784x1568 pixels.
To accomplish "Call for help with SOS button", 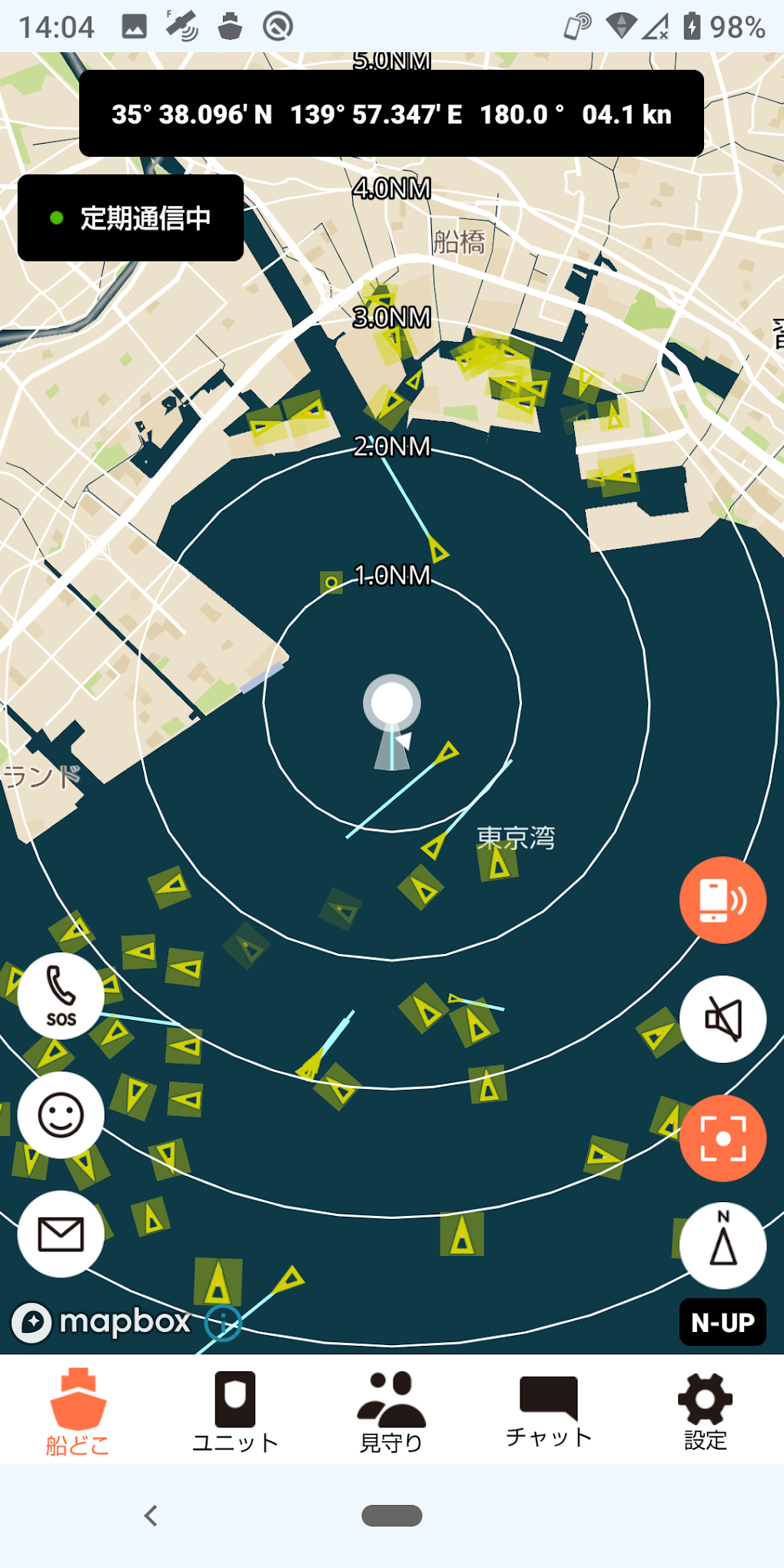I will click(61, 996).
